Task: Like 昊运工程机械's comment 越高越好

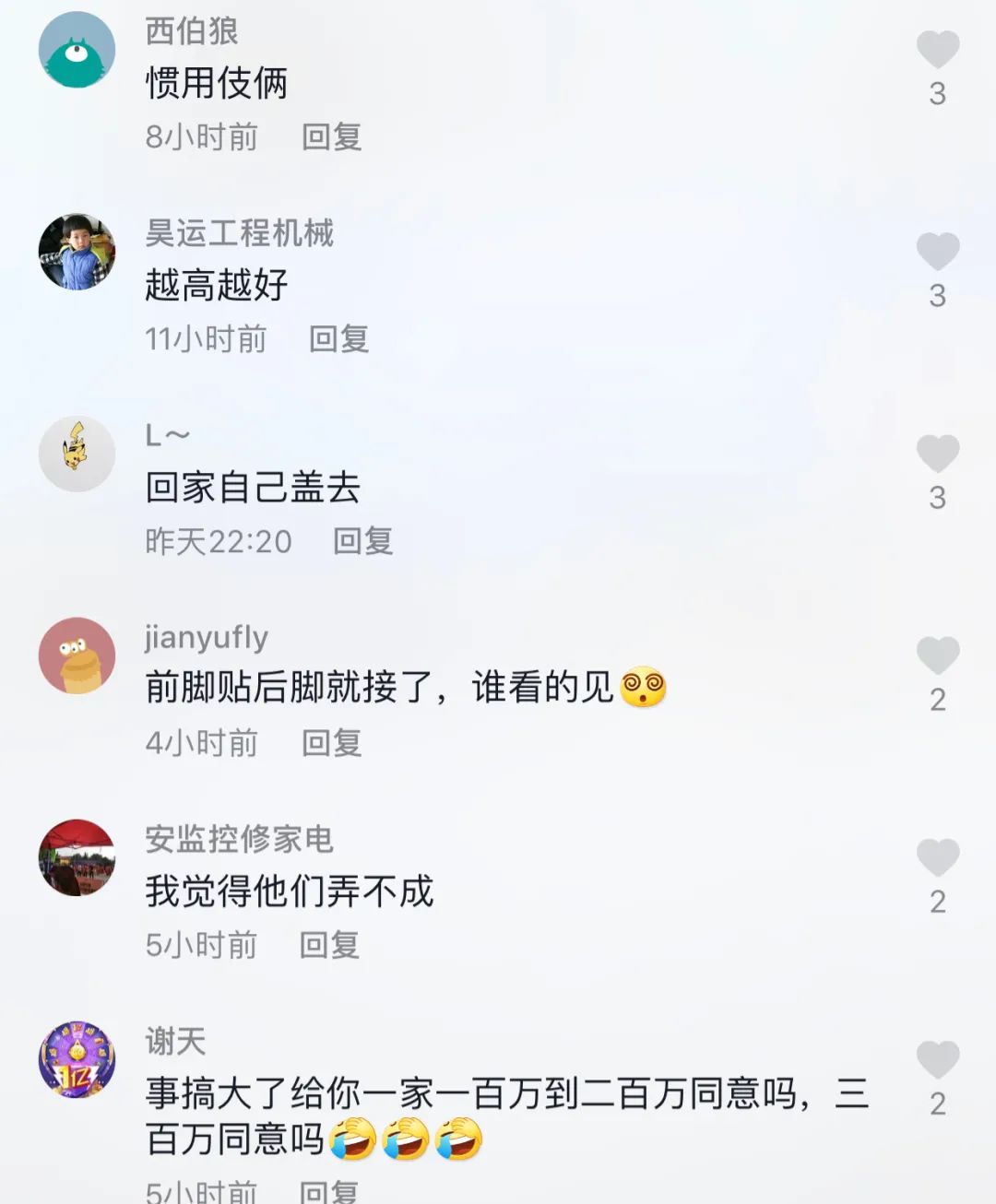Action: pyautogui.click(x=937, y=252)
